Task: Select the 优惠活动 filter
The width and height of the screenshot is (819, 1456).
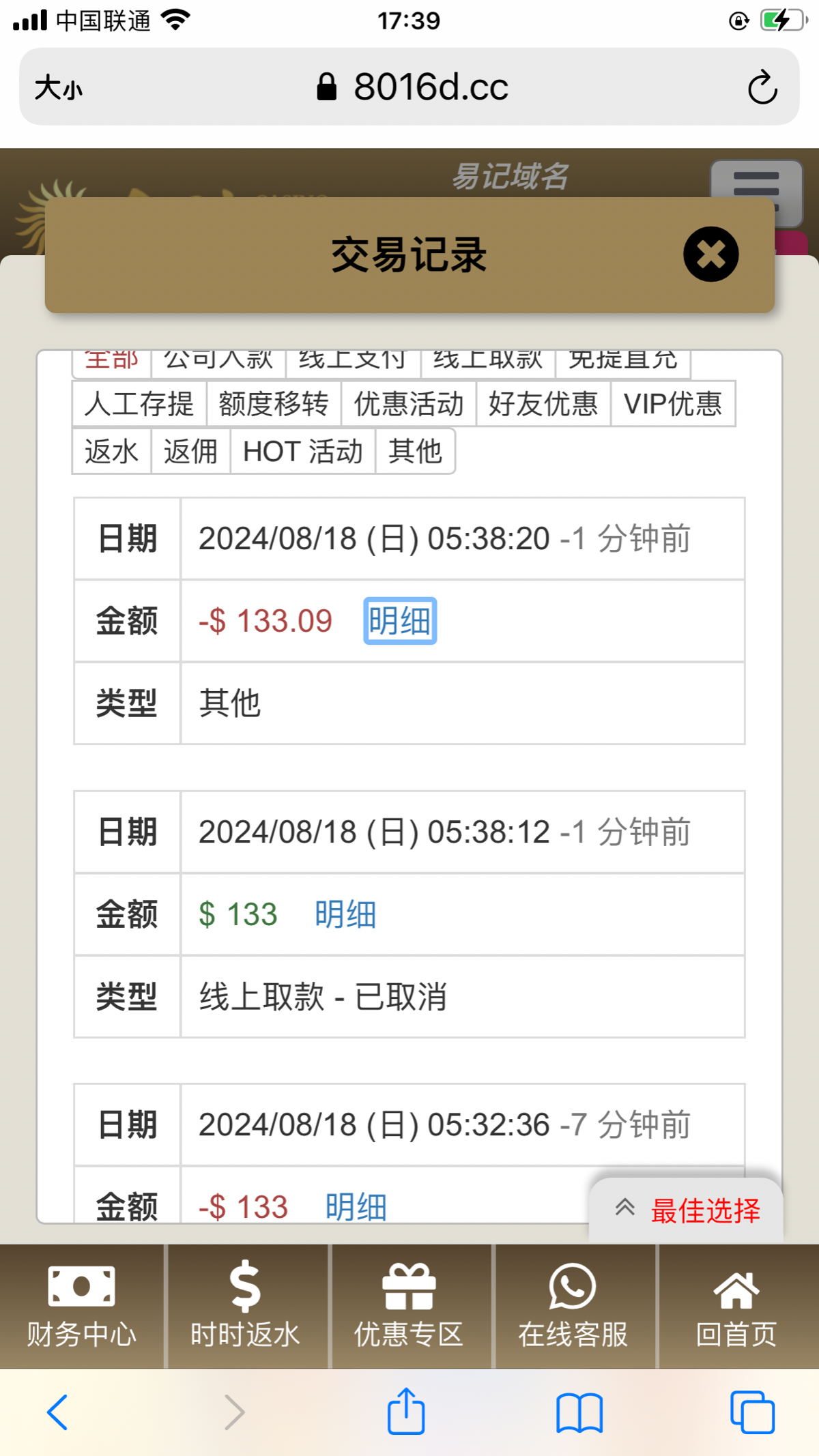Action: click(x=408, y=404)
